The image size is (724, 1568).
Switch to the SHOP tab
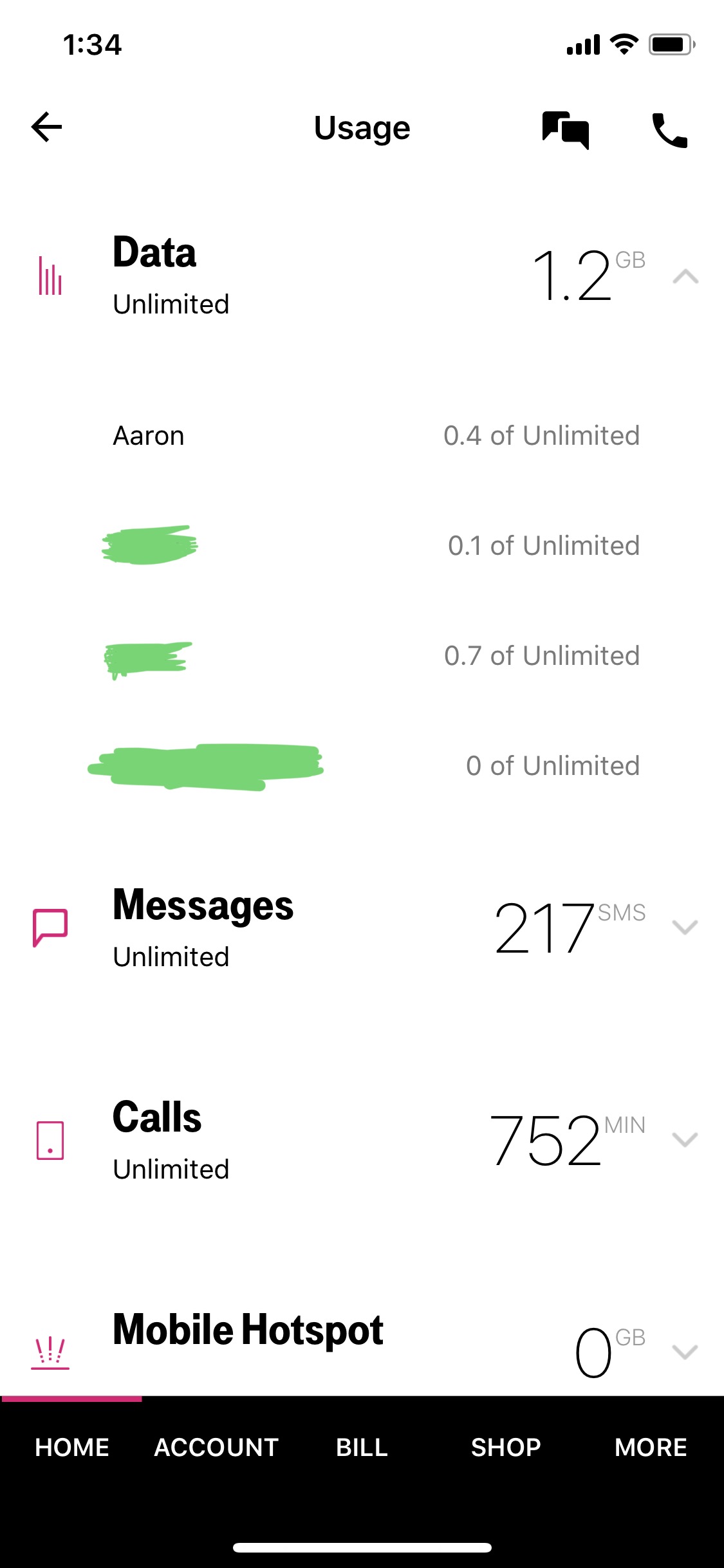[x=506, y=1448]
